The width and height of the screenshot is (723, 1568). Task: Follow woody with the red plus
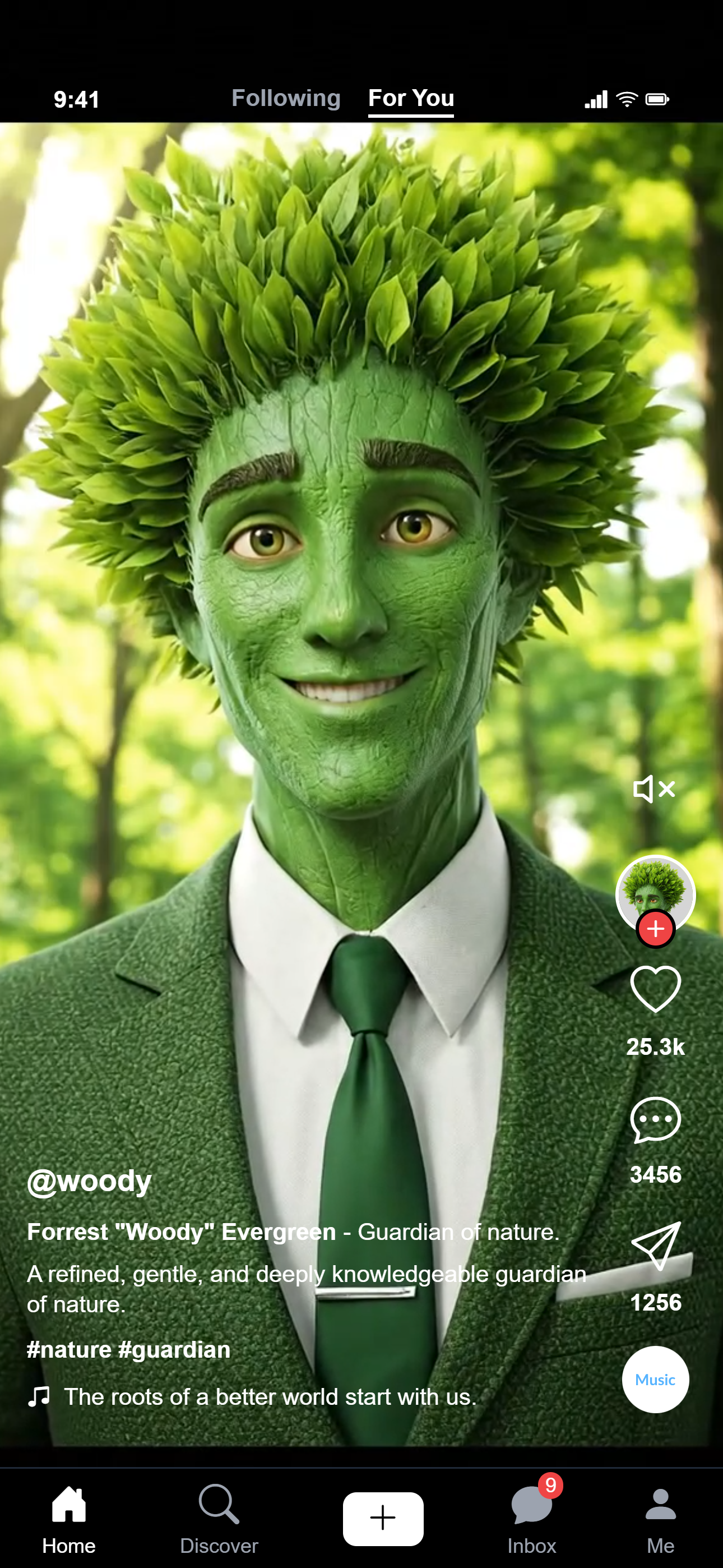pos(655,929)
